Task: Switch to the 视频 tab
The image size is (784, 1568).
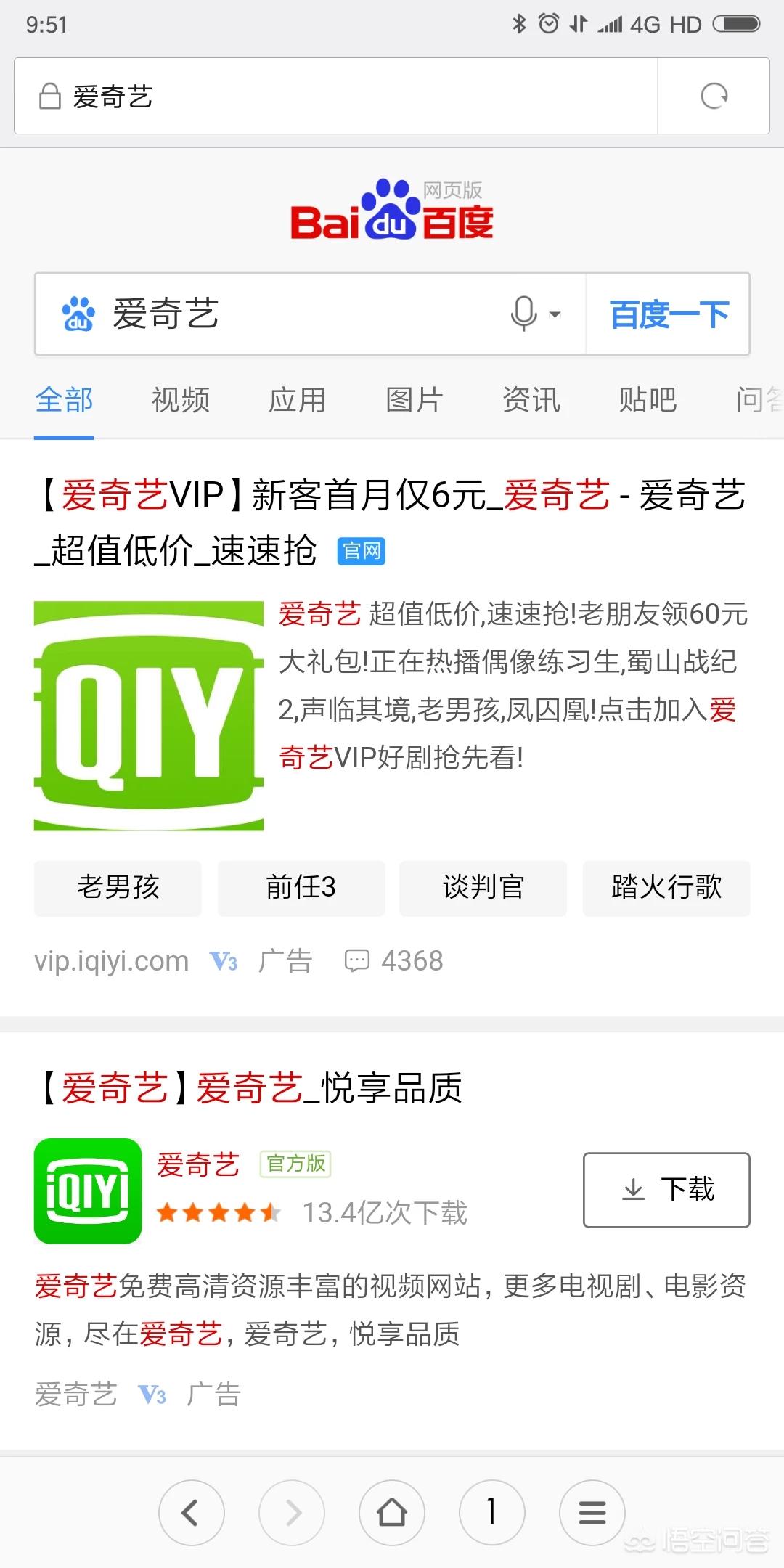Action: click(x=181, y=400)
